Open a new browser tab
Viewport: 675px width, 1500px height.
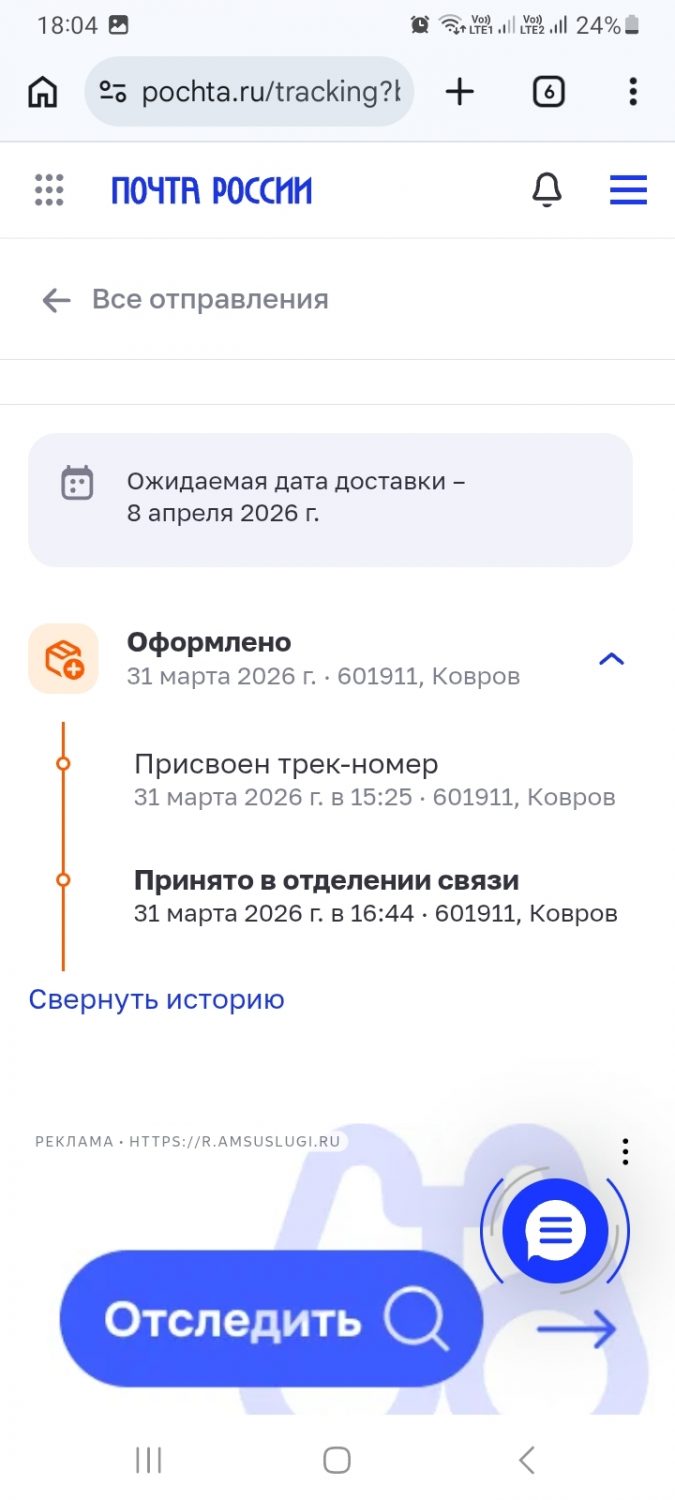(x=459, y=92)
